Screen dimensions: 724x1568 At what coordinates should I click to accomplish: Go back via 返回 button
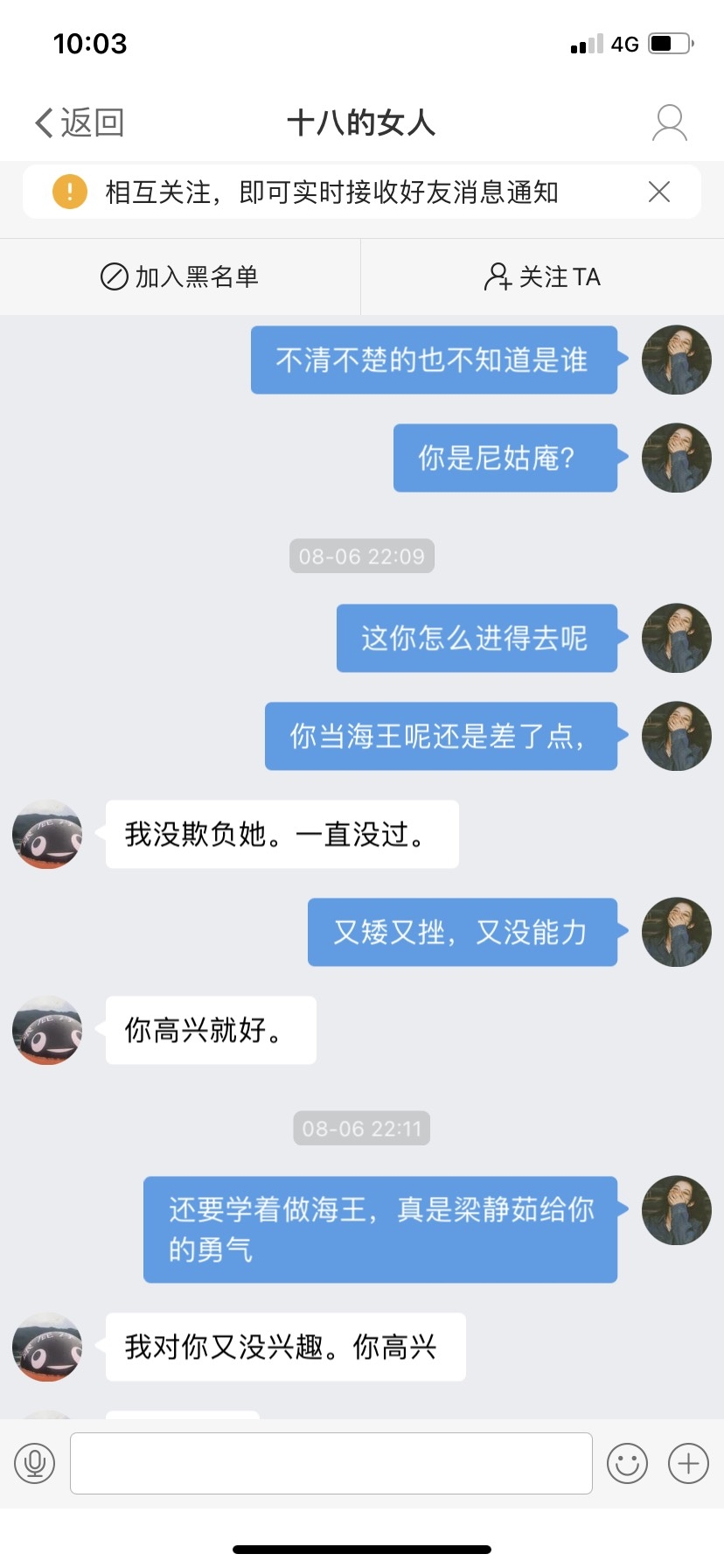coord(79,122)
